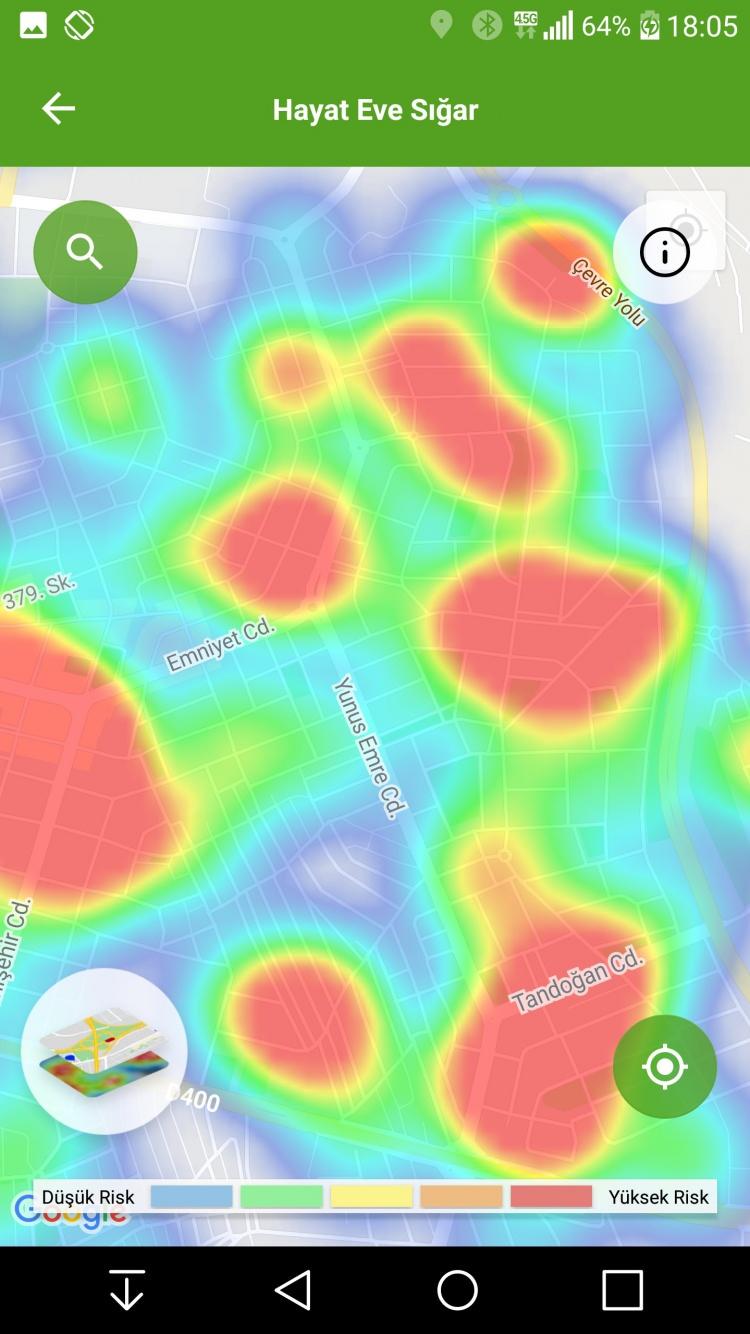Show the risk map info
The height and width of the screenshot is (1334, 750).
[665, 252]
